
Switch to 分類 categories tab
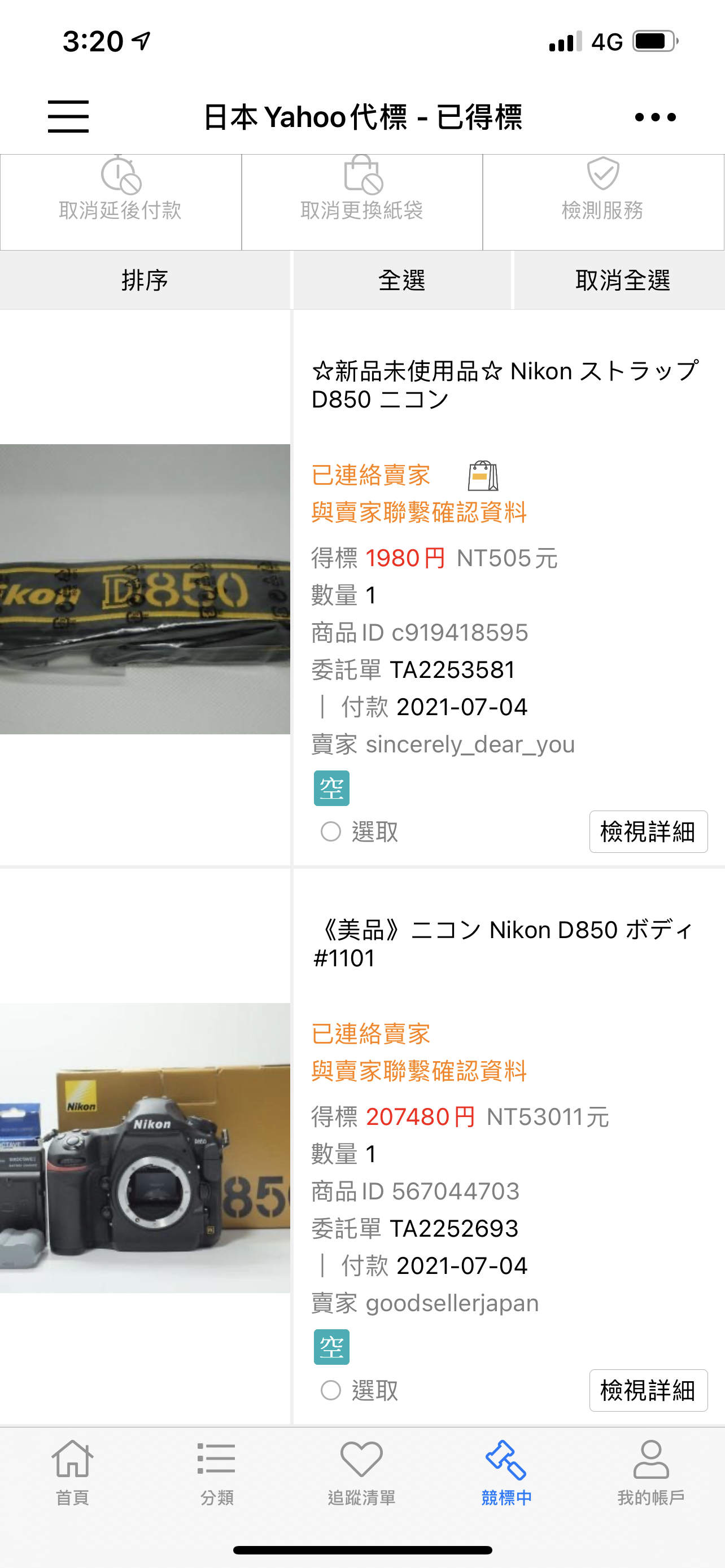pos(217,1472)
